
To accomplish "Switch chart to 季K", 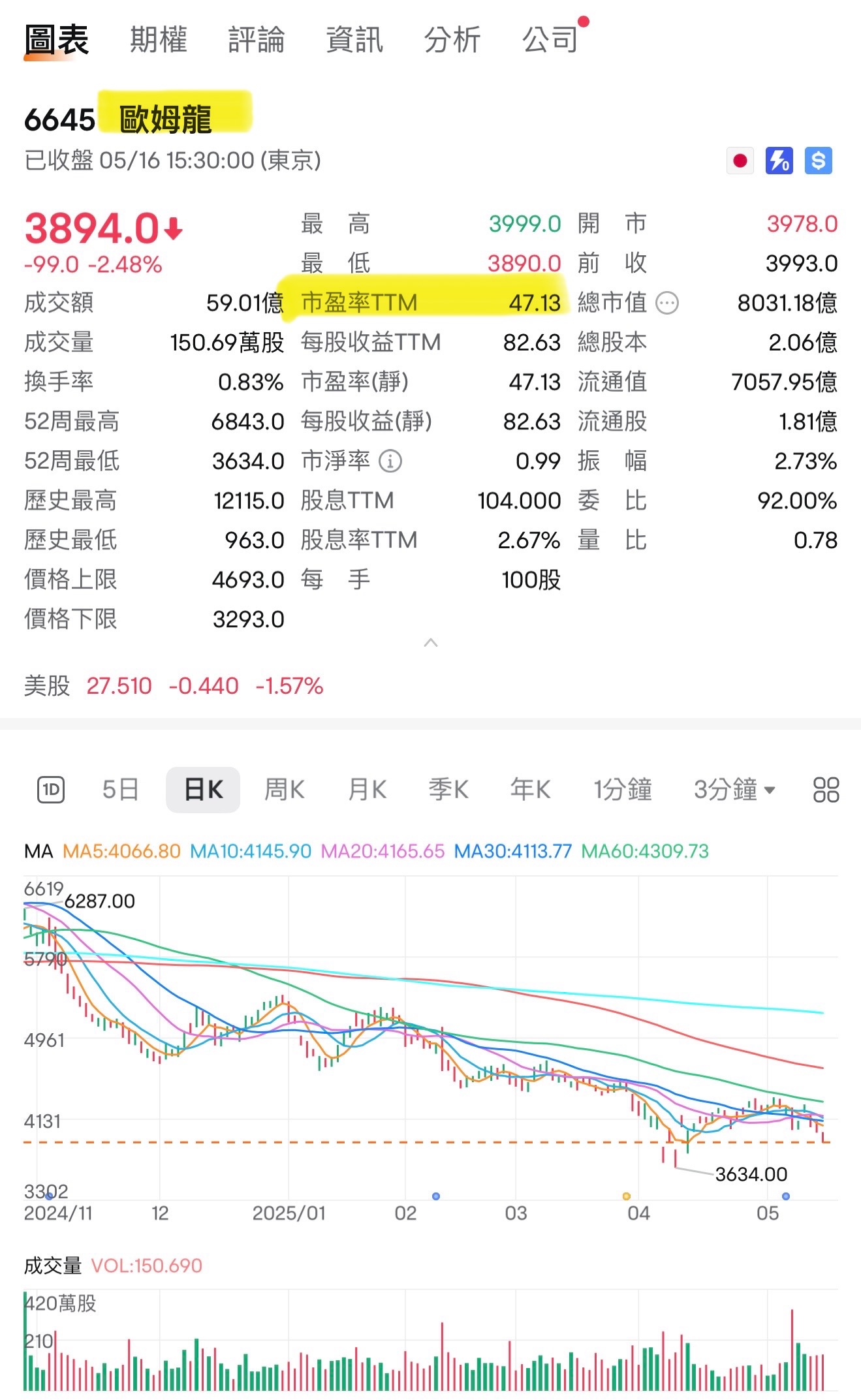I will pyautogui.click(x=448, y=790).
